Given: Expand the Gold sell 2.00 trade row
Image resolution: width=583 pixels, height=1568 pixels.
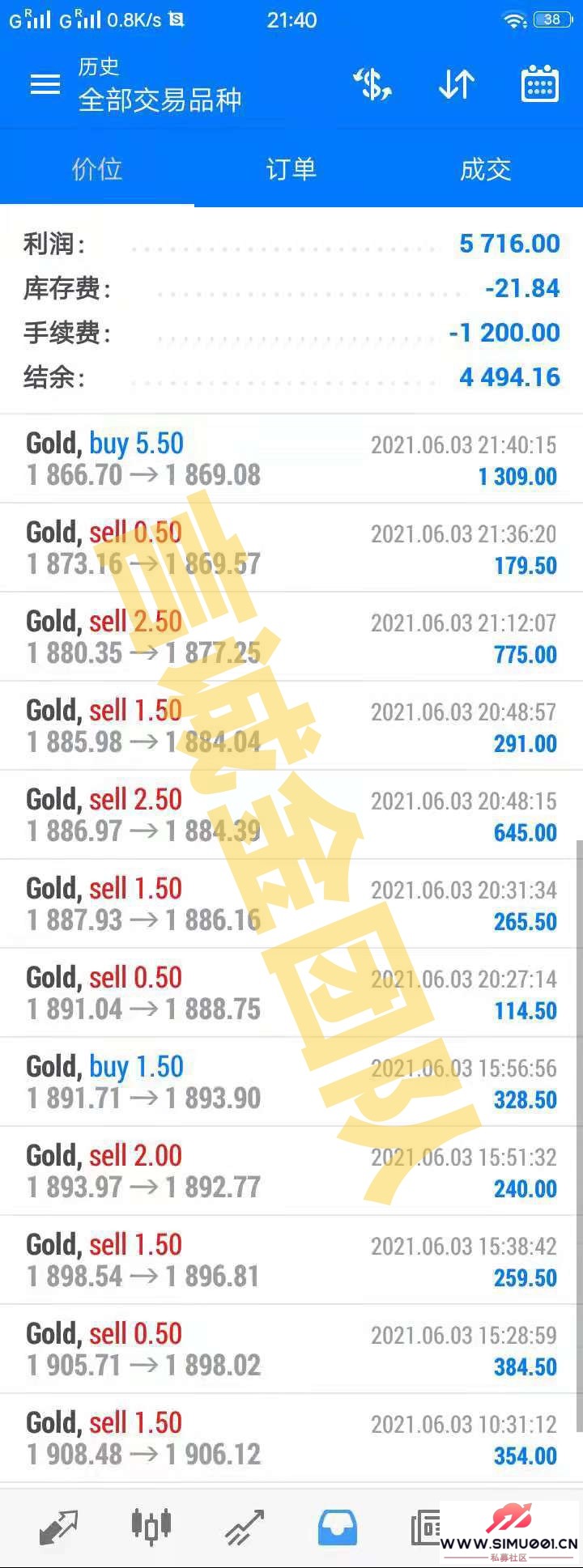Looking at the screenshot, I should tap(291, 1171).
